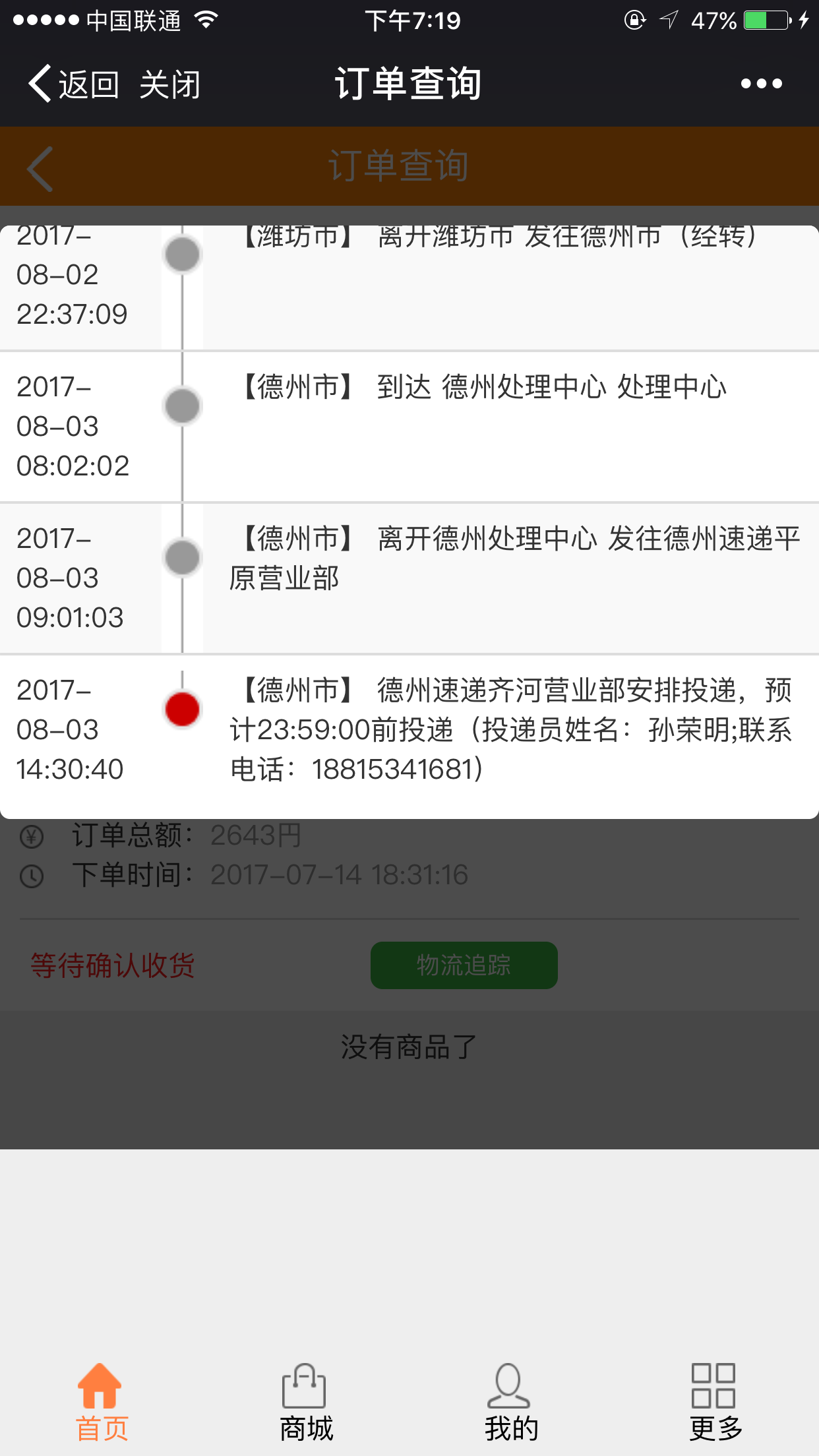Tap 返回 to go back

coord(73,84)
